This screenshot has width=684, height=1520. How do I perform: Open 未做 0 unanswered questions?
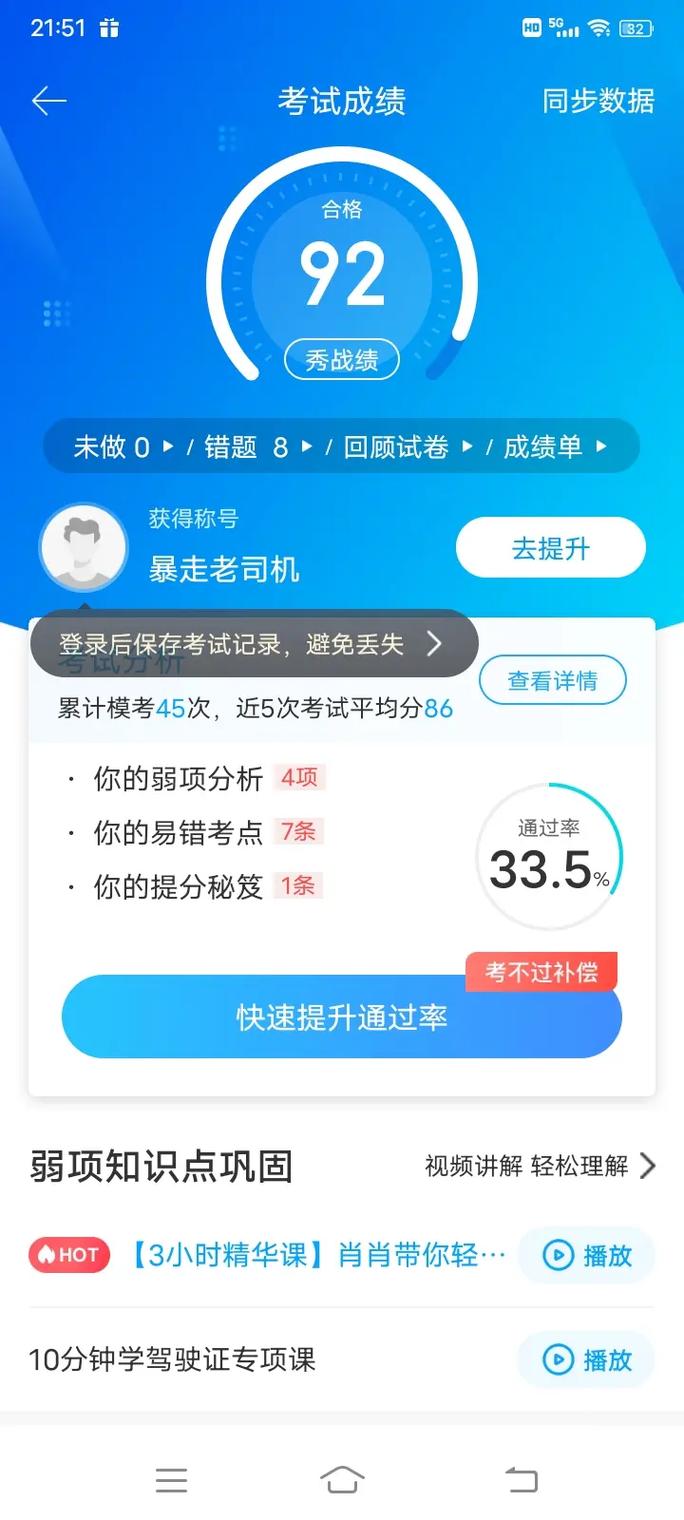tap(122, 447)
